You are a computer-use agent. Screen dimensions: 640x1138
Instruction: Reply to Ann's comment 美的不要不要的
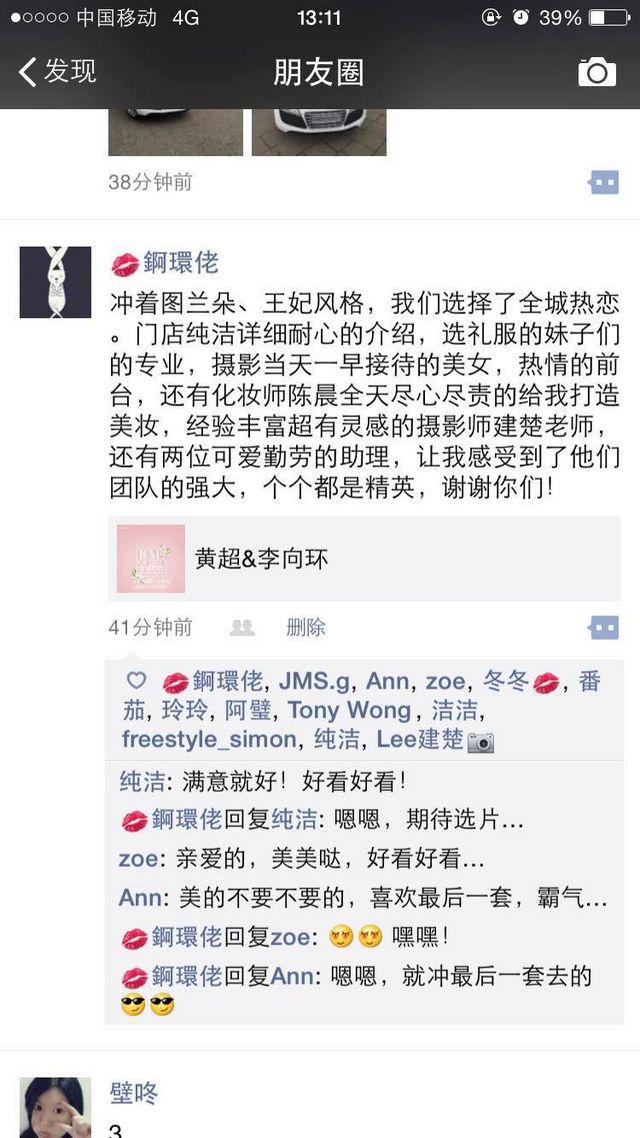pos(363,898)
